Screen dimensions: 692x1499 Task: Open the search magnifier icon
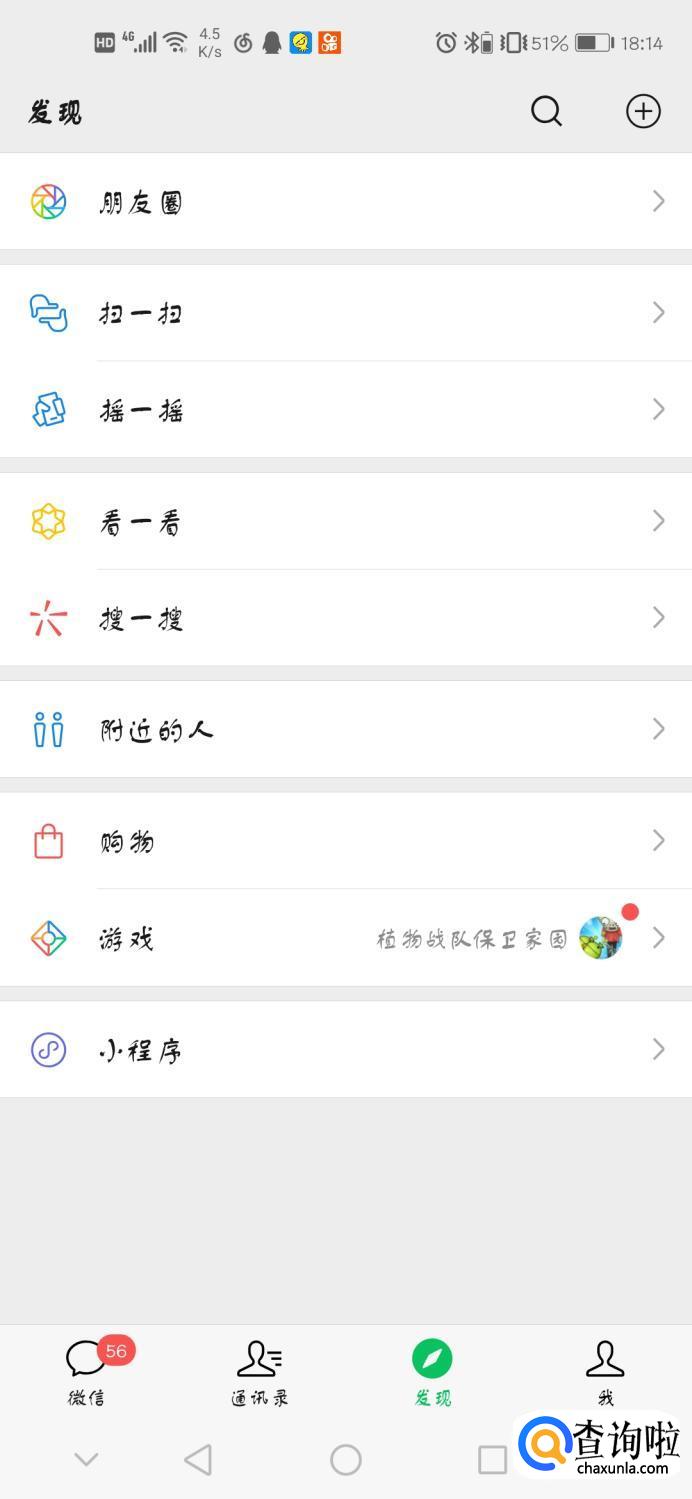[546, 111]
